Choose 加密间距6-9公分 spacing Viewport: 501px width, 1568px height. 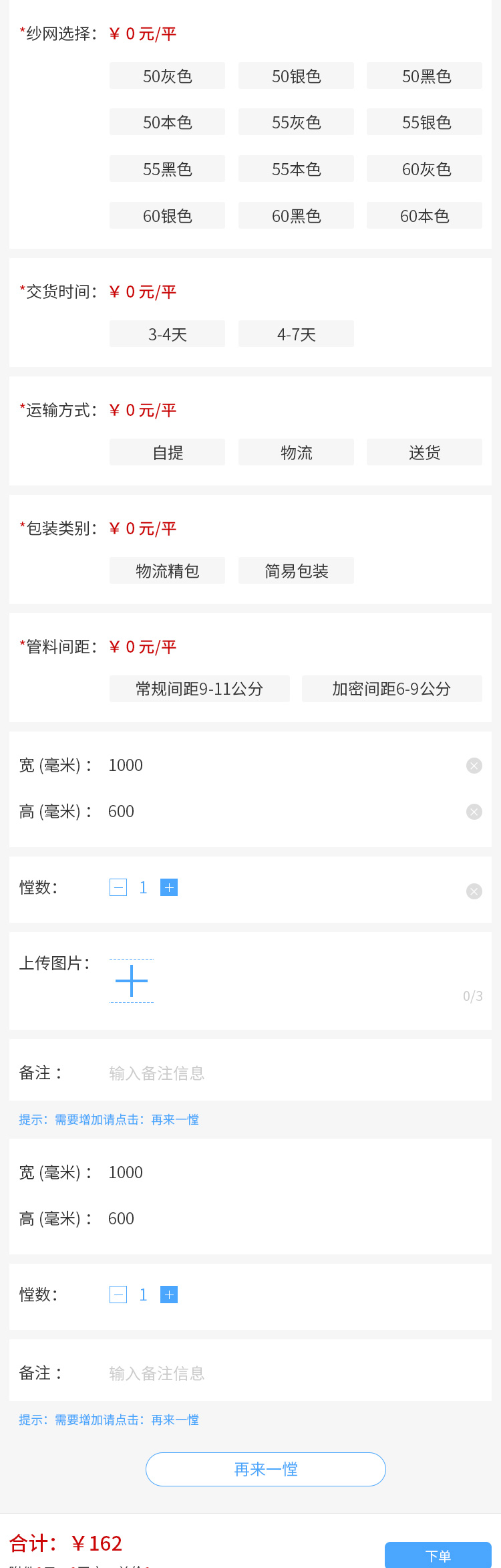pos(391,689)
